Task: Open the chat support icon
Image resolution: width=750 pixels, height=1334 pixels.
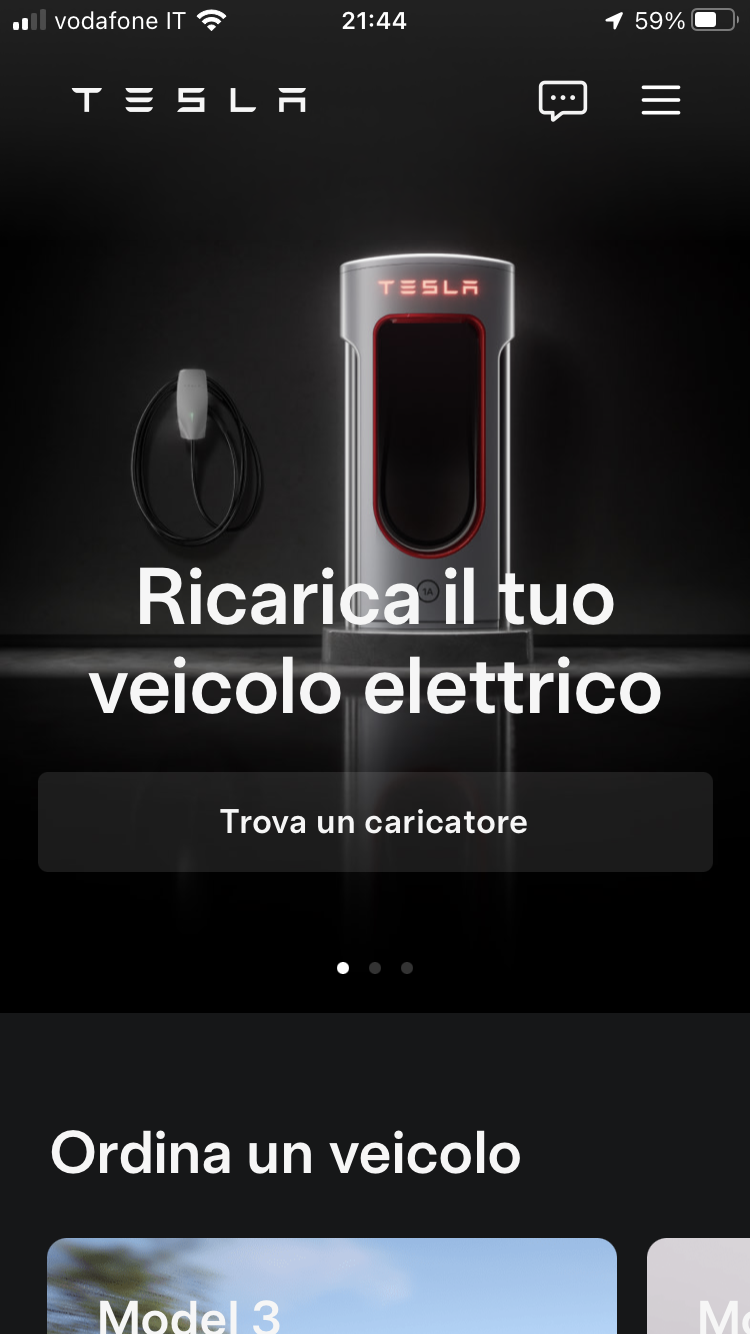Action: tap(562, 101)
